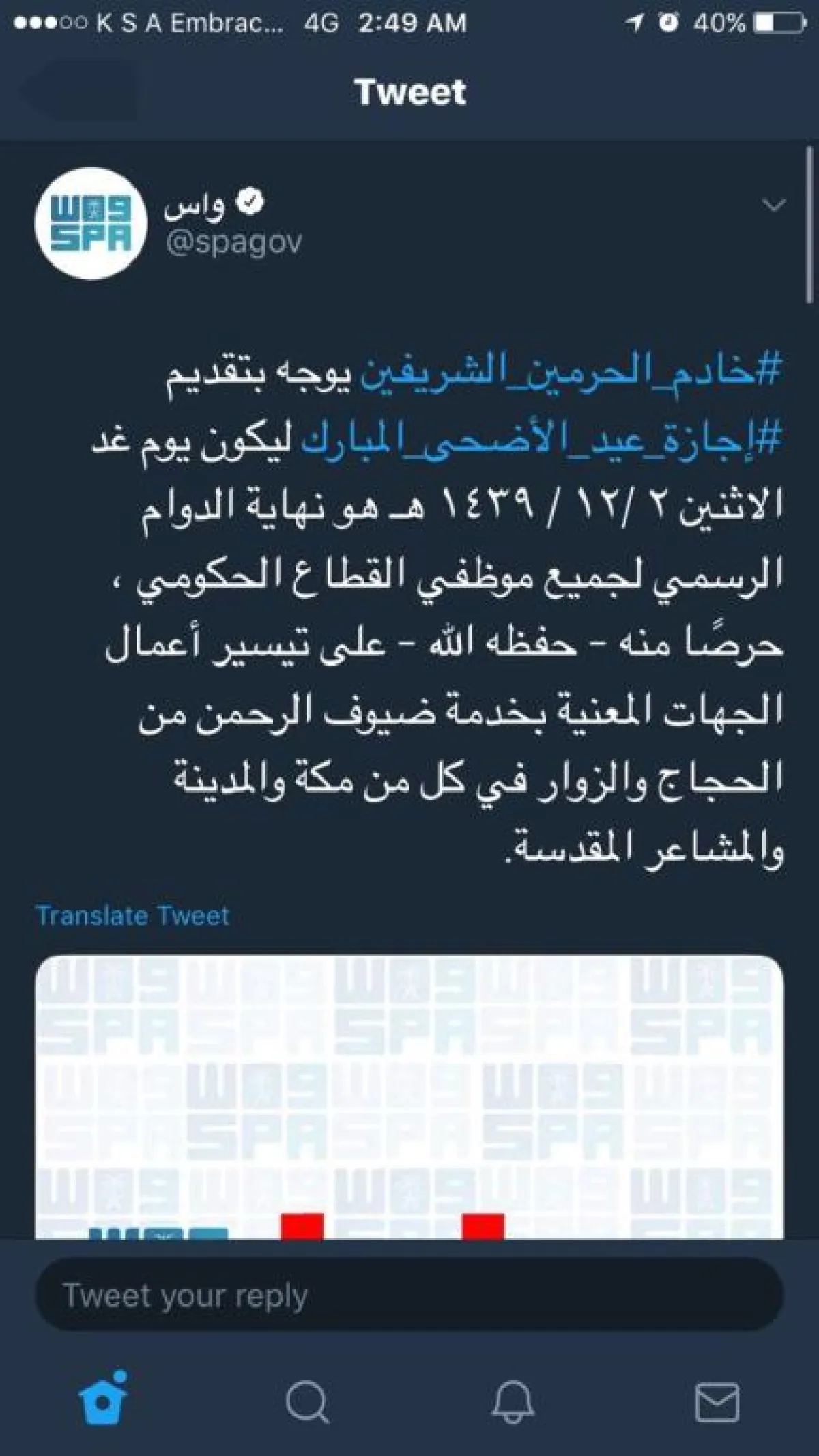The width and height of the screenshot is (819, 1456).
Task: Open the واس profile avatar
Action: coord(90,223)
